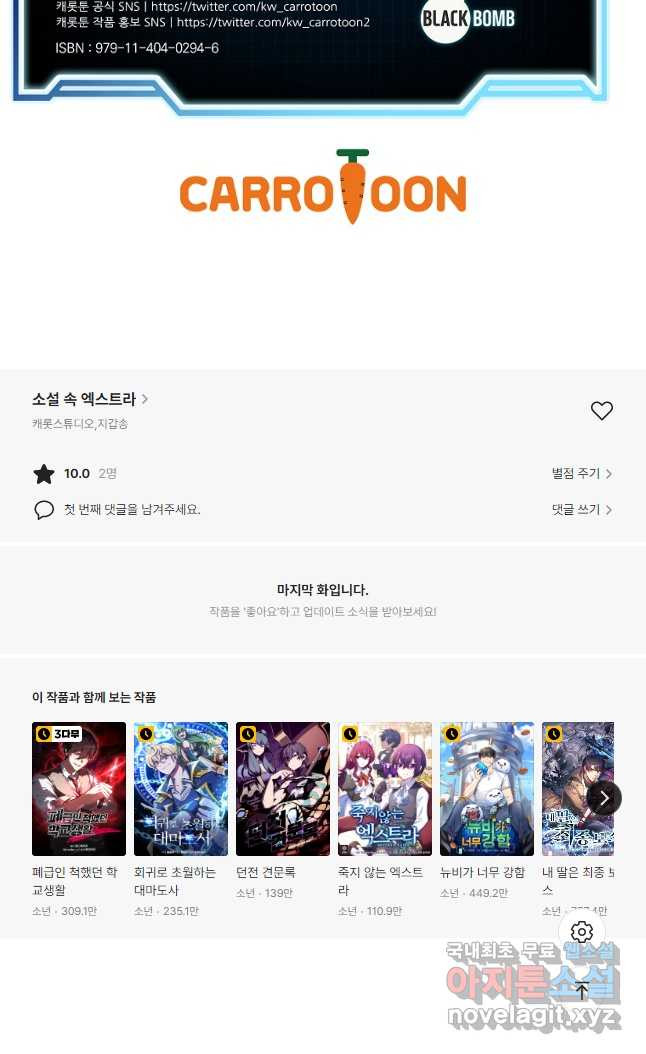This screenshot has width=646, height=1054.
Task: Open 던전 견문록 webtoon card
Action: coord(283,789)
